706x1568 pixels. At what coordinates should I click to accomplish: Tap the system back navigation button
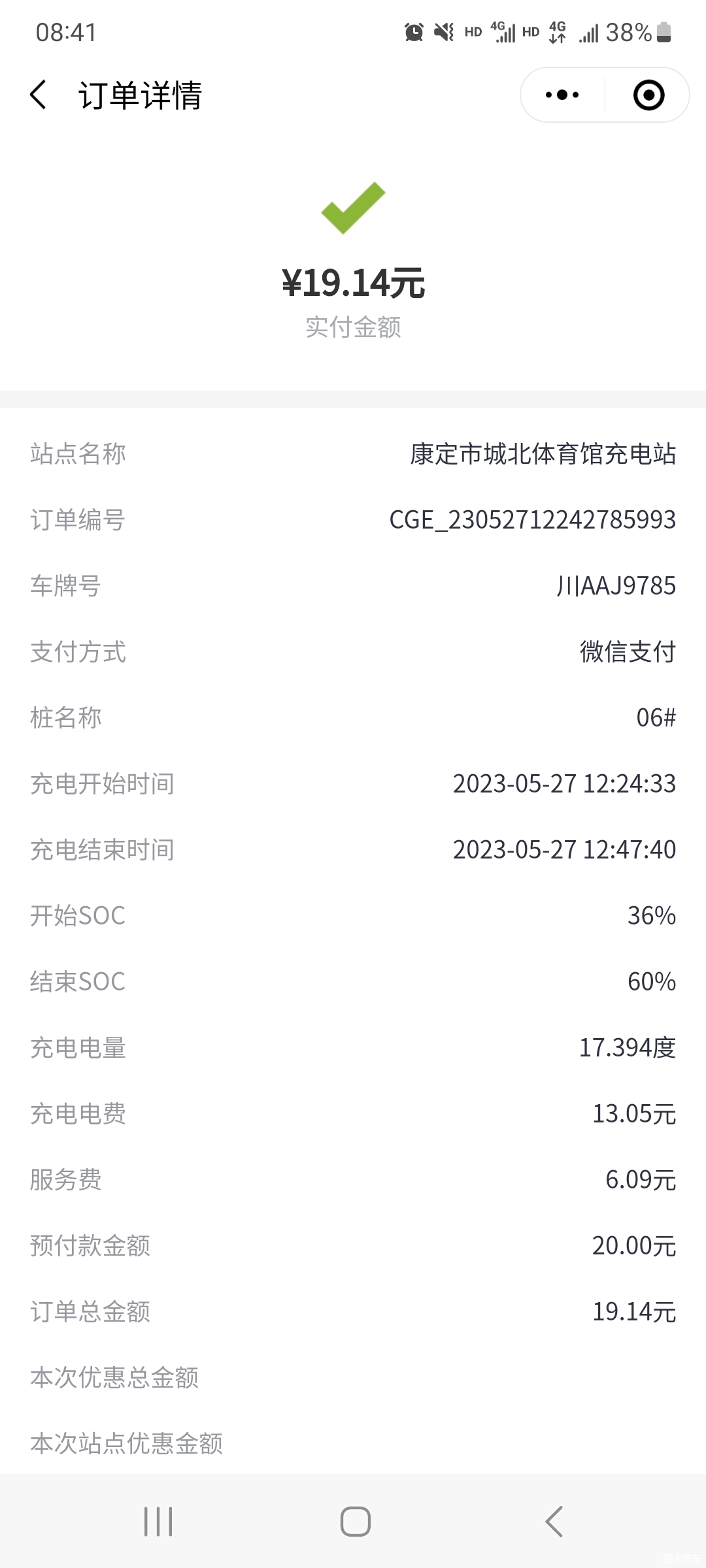(x=554, y=1522)
